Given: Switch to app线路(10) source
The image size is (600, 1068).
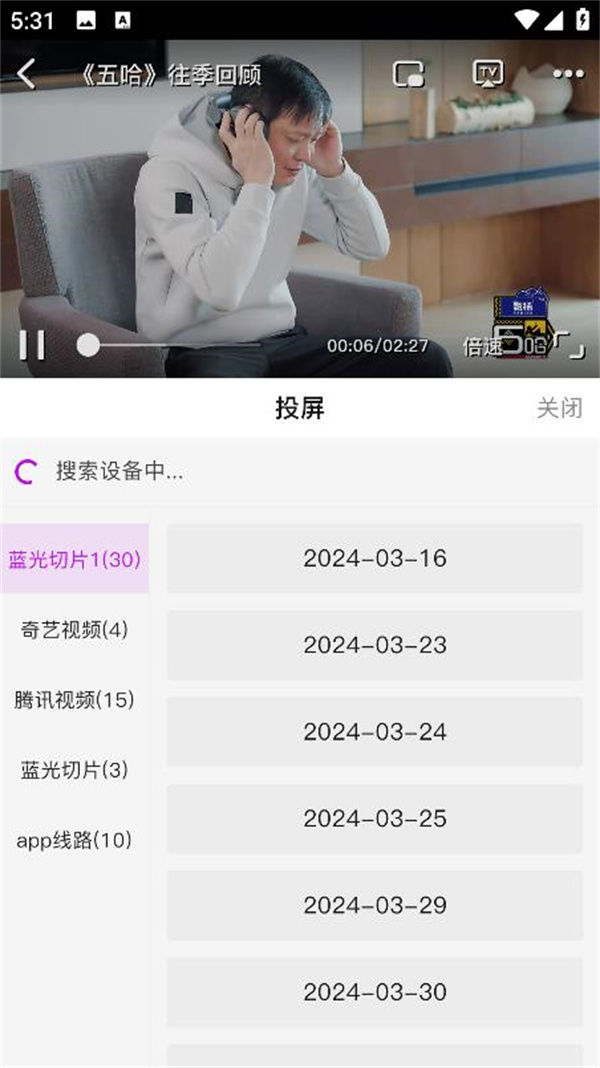Looking at the screenshot, I should click(74, 840).
